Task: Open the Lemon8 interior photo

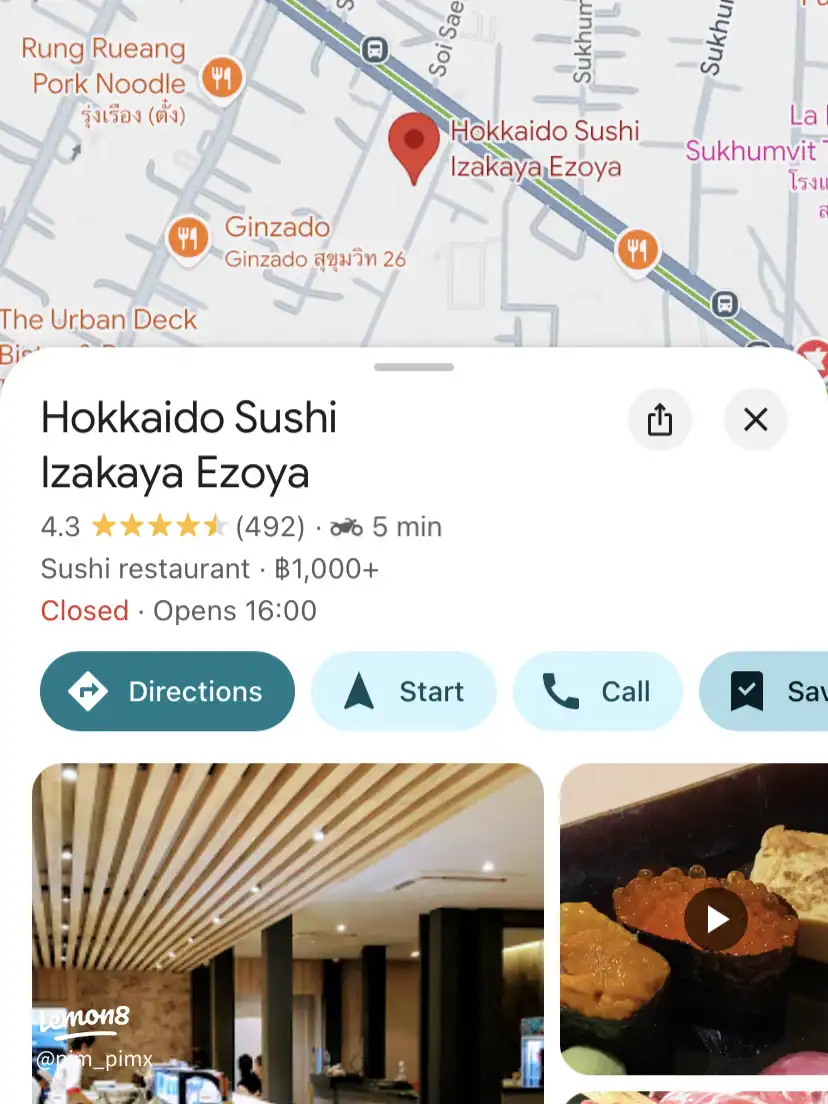Action: tap(288, 930)
